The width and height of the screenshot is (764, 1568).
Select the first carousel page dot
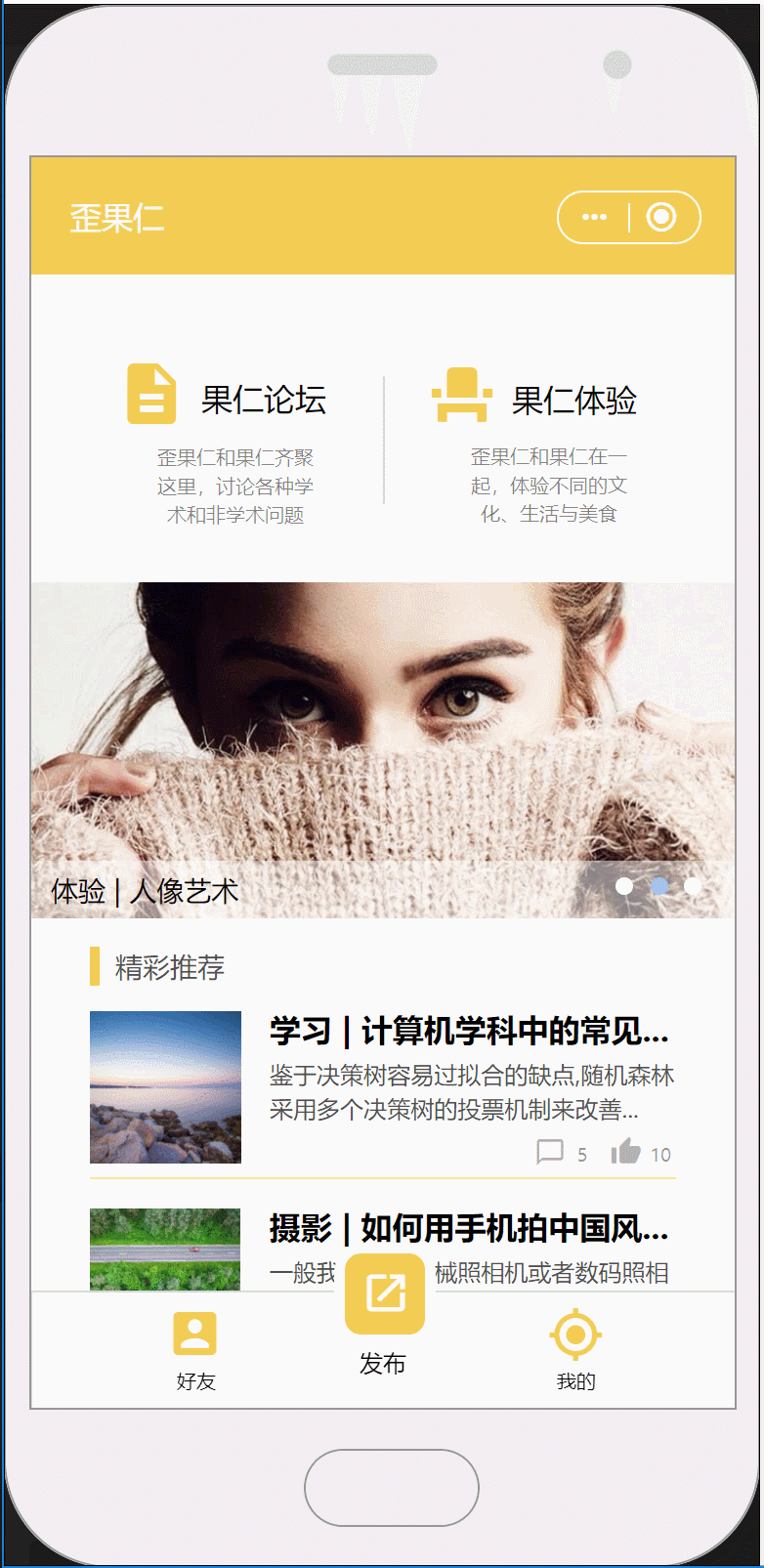(x=624, y=886)
